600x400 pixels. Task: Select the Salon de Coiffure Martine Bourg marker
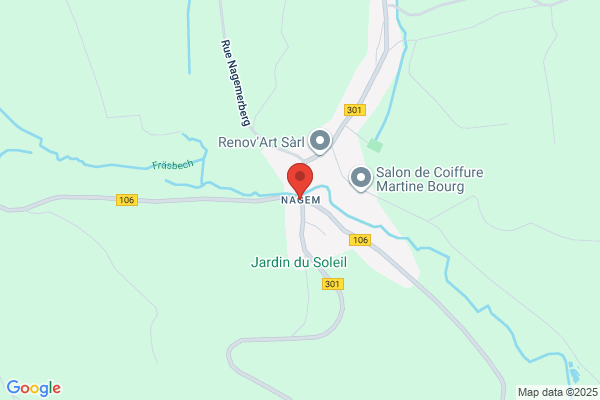click(361, 179)
